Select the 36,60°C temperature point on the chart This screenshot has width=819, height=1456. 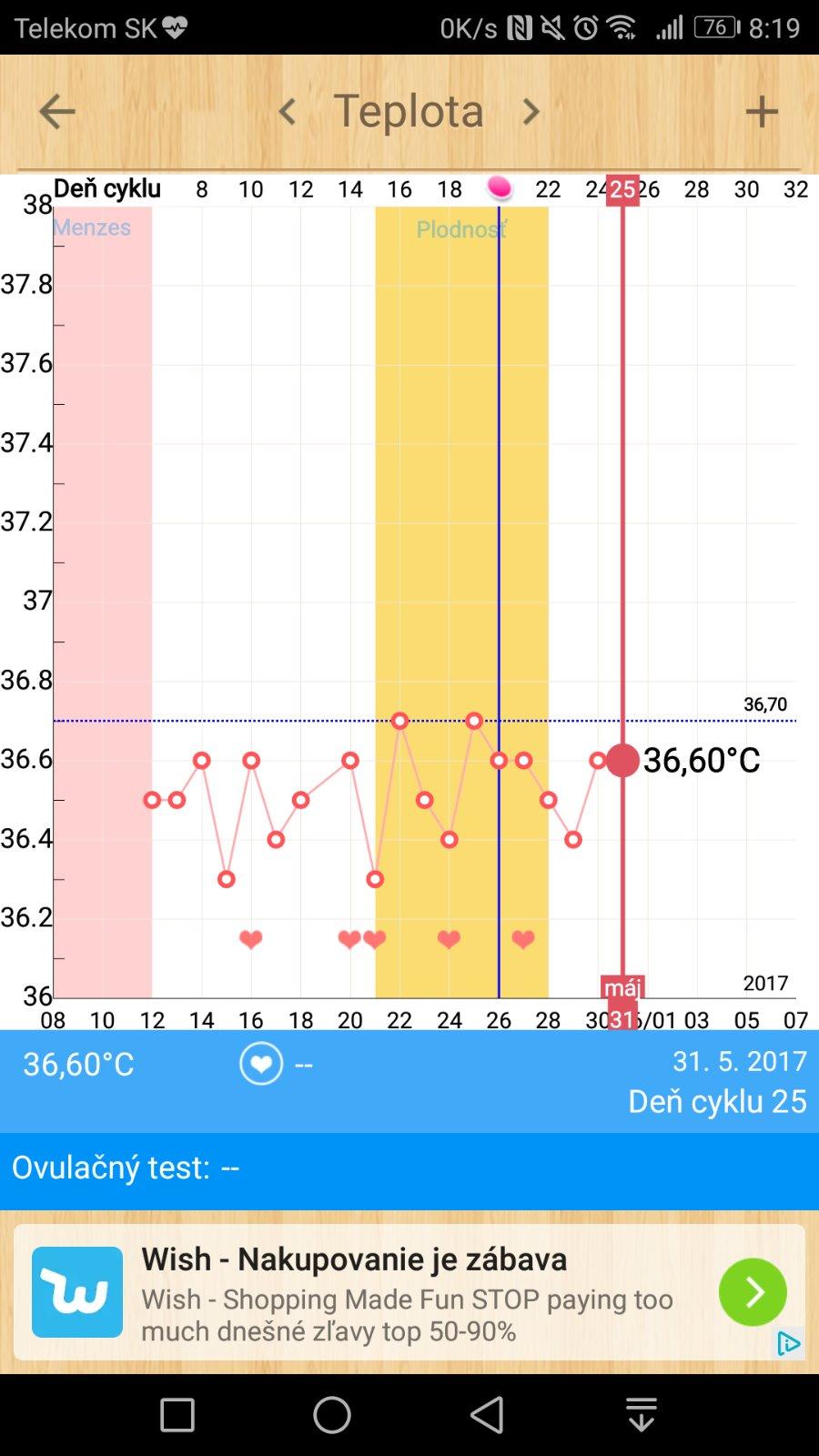click(622, 760)
